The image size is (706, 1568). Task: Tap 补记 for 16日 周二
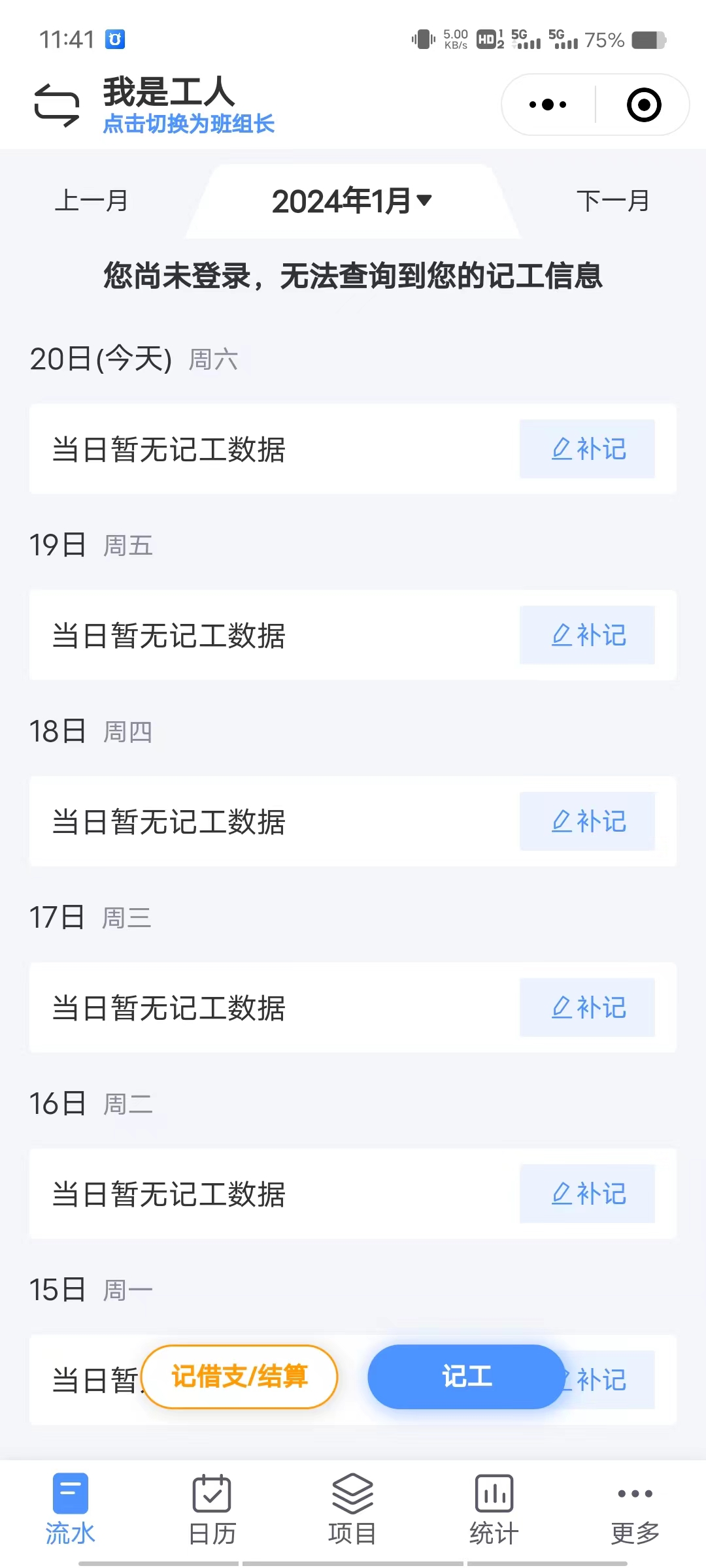(x=587, y=1194)
